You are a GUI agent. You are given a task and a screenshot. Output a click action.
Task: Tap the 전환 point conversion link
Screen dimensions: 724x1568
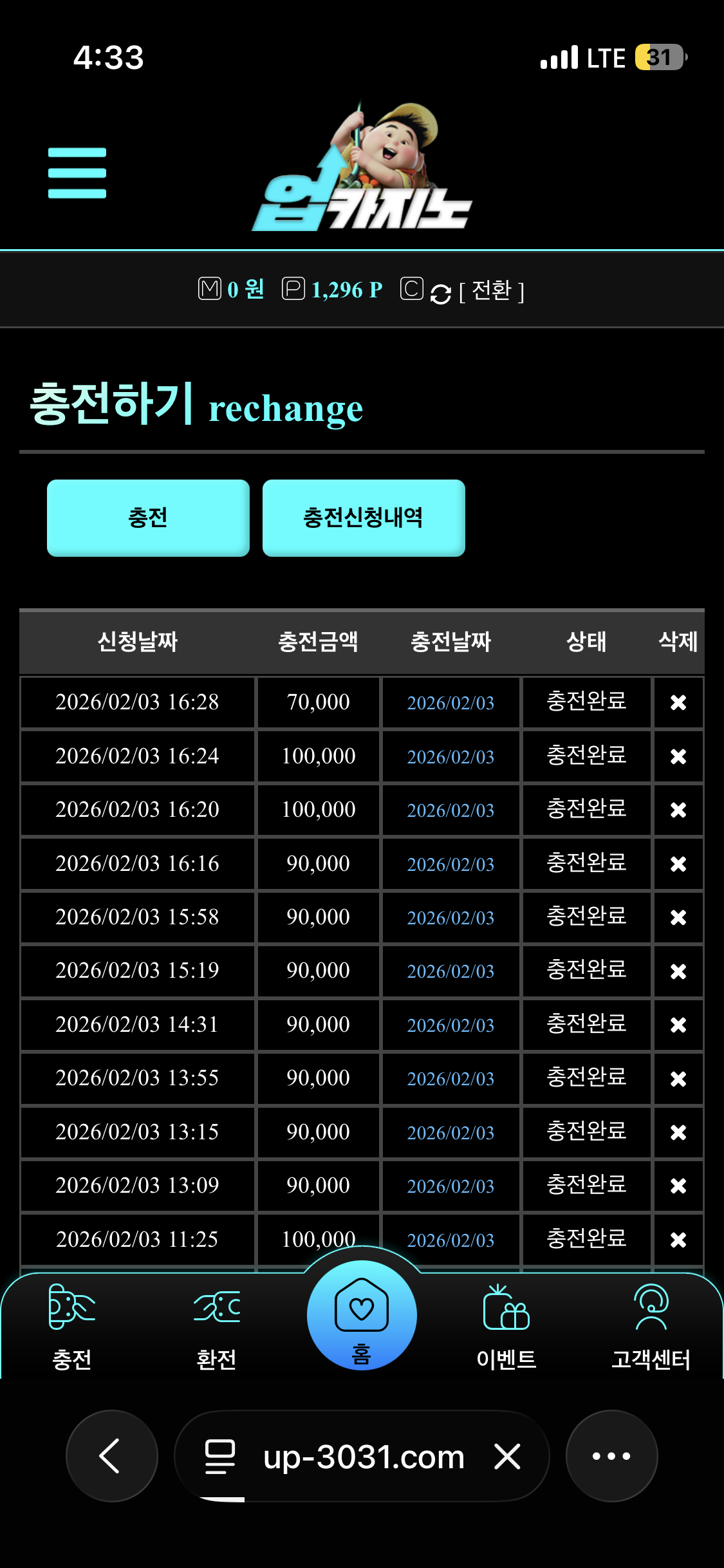coord(491,291)
